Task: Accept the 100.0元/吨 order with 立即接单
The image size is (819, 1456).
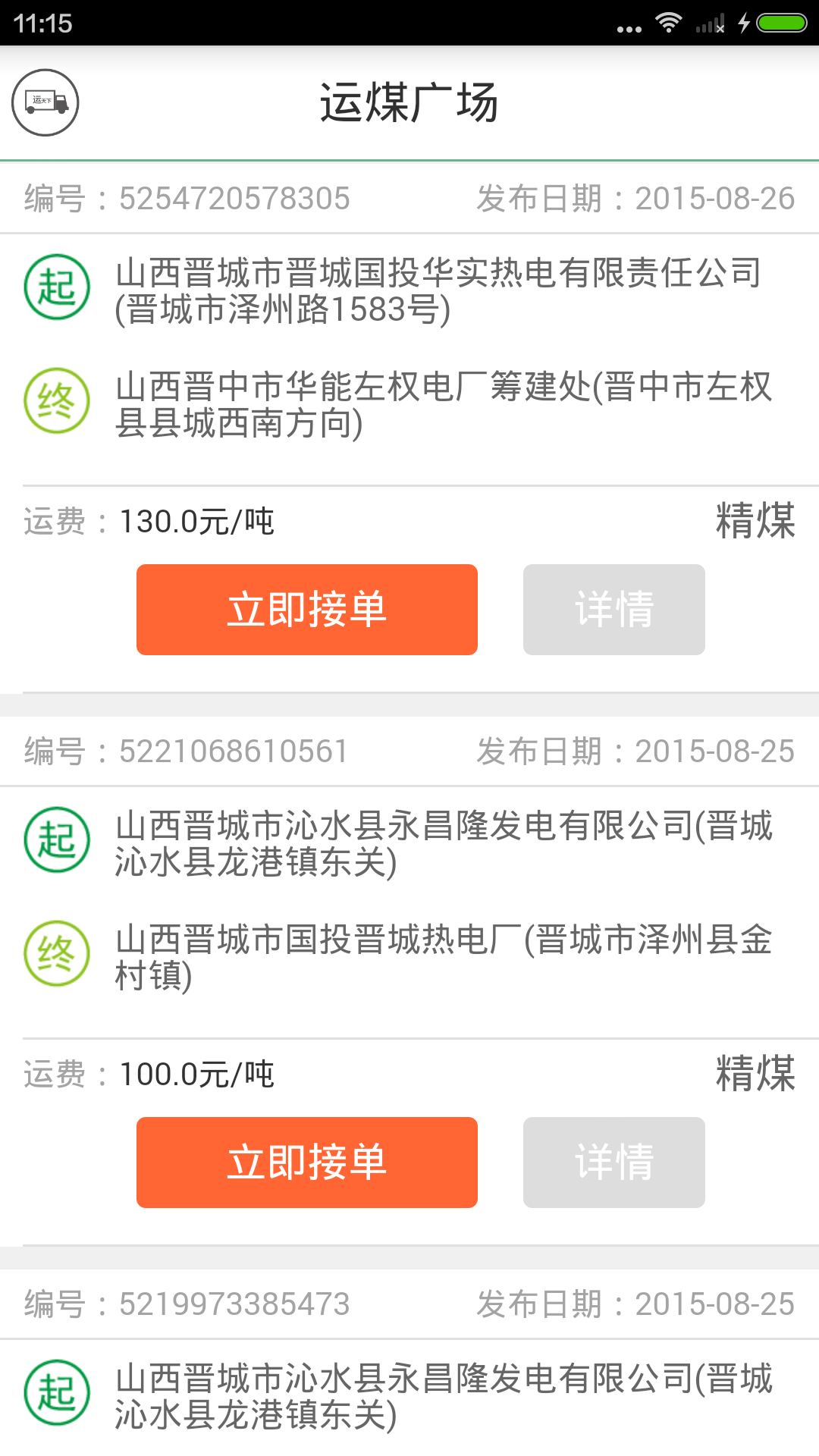Action: (x=306, y=1162)
